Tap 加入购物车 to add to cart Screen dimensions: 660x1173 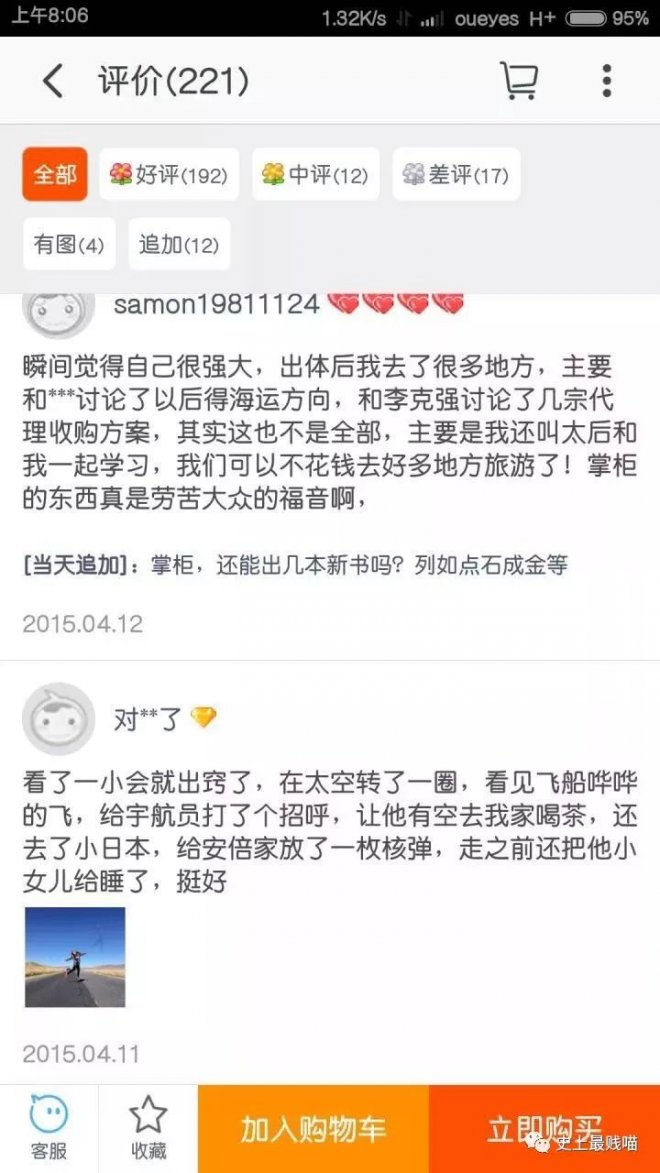click(313, 1129)
